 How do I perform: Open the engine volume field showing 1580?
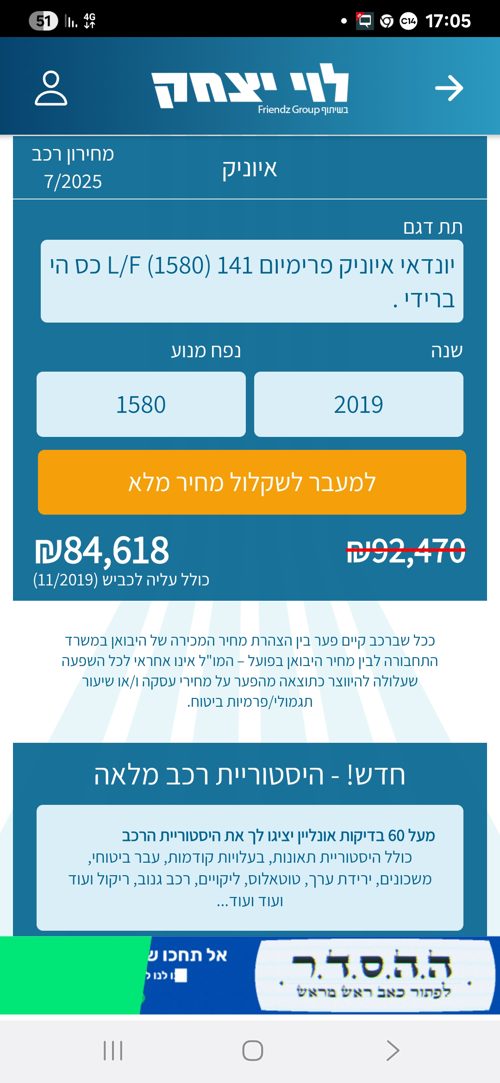141,404
